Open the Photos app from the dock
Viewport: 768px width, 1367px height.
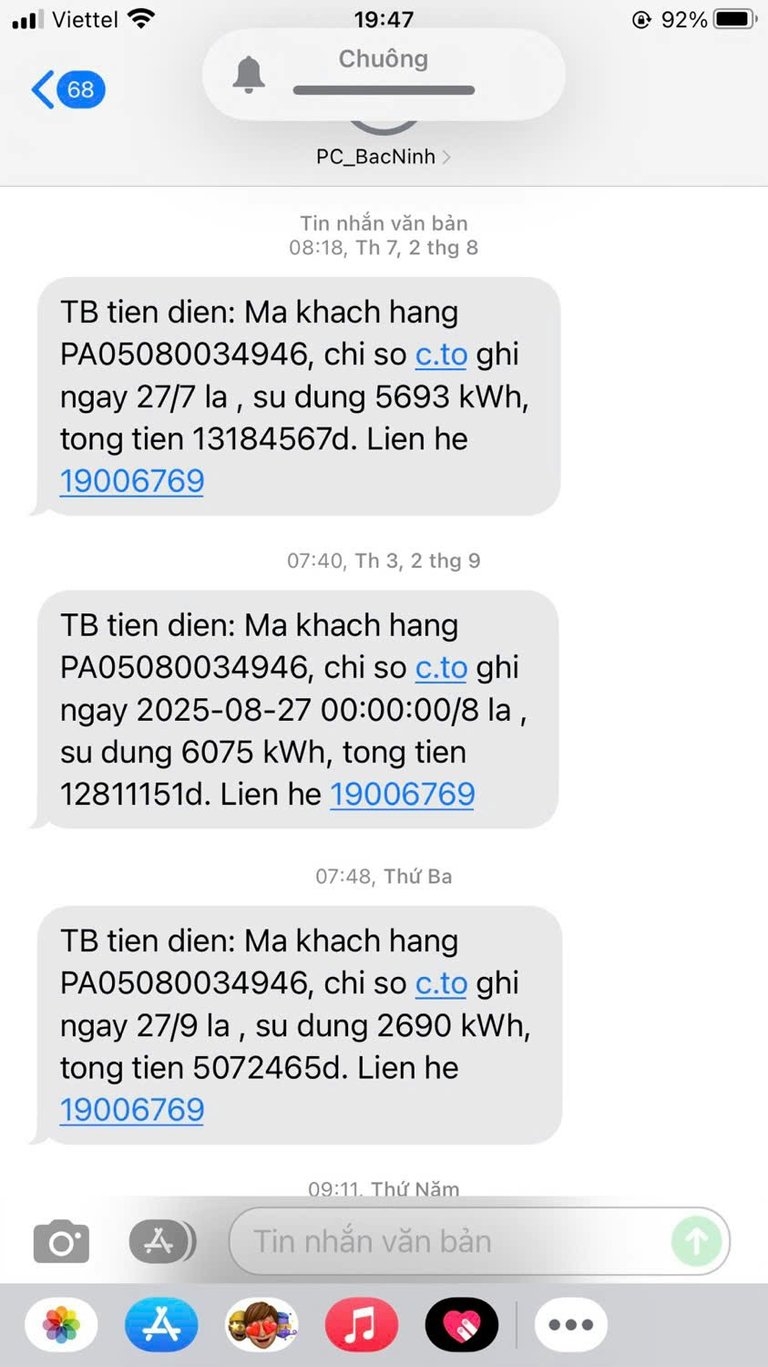pos(61,1323)
